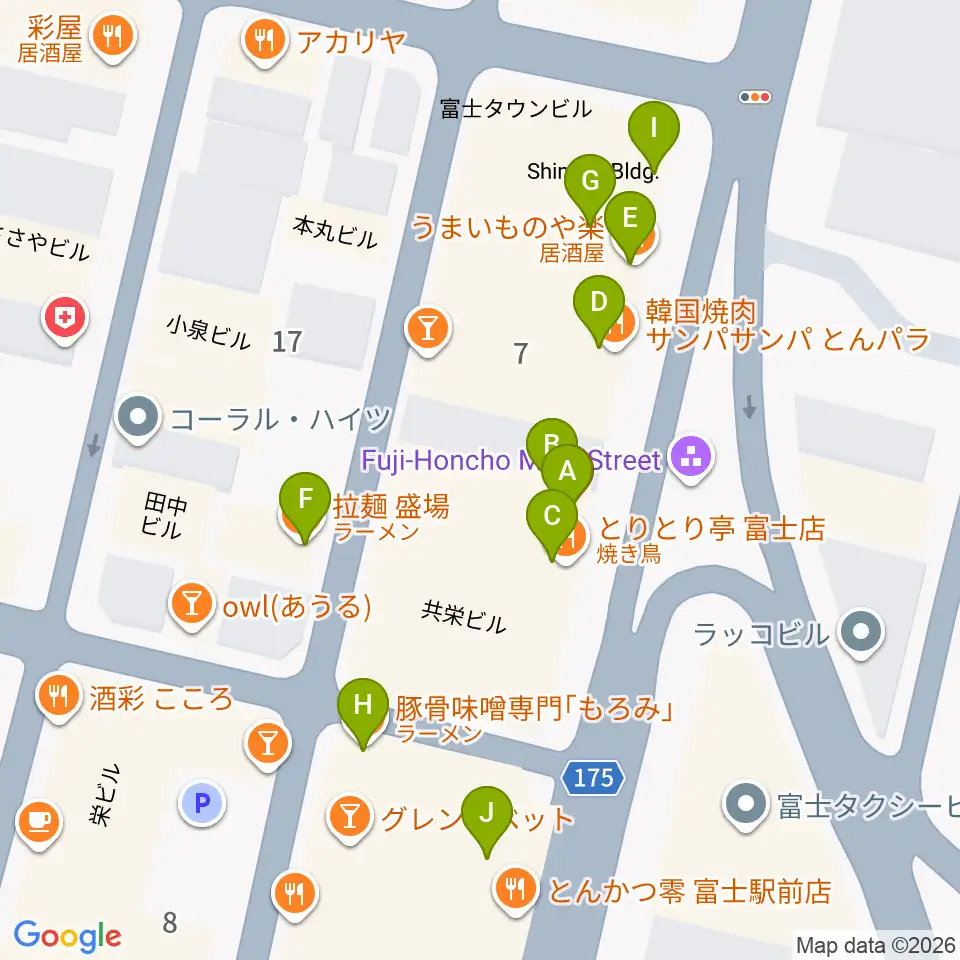
Task: Open the コーラル・ハイツ place pin
Action: [138, 419]
